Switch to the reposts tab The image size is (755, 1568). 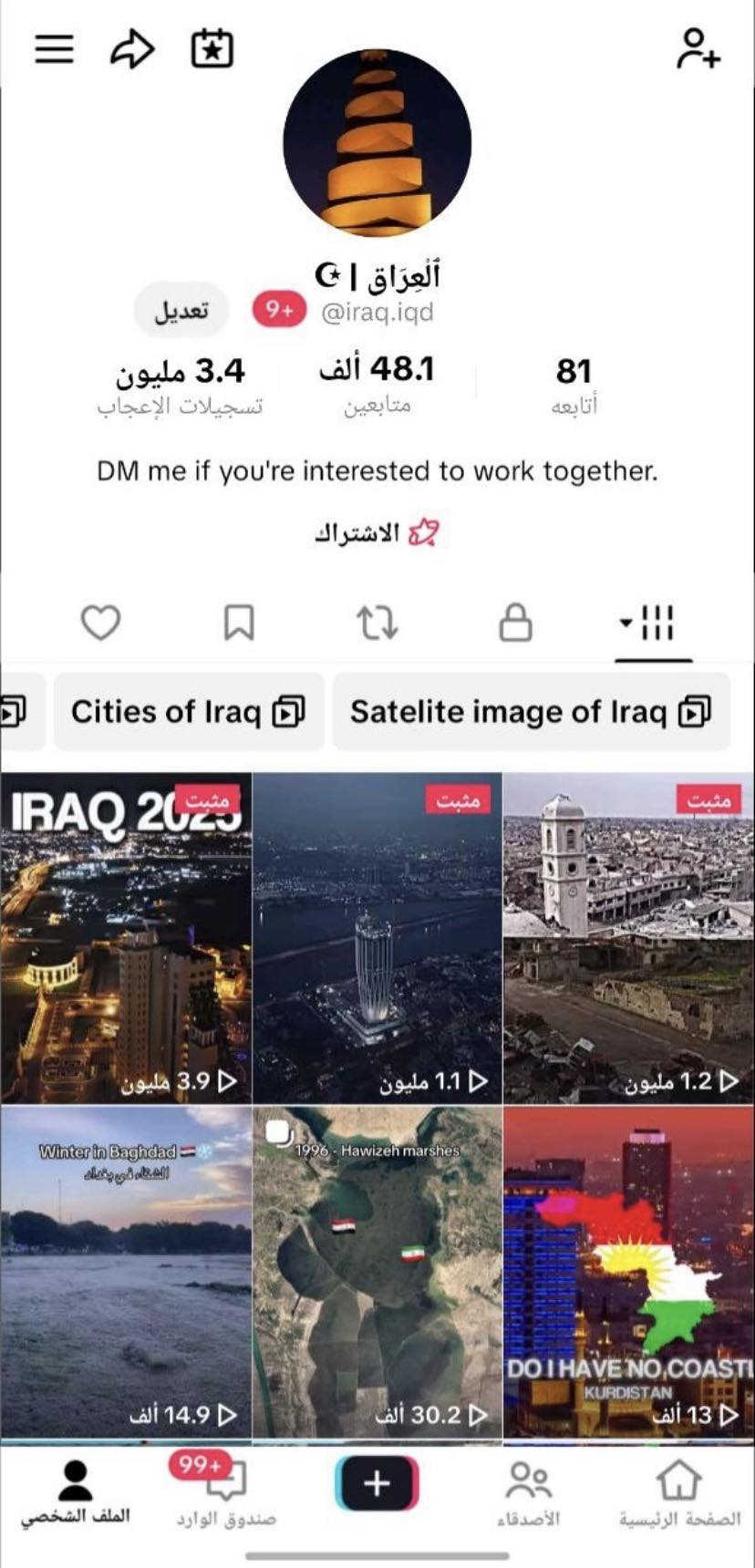377,624
